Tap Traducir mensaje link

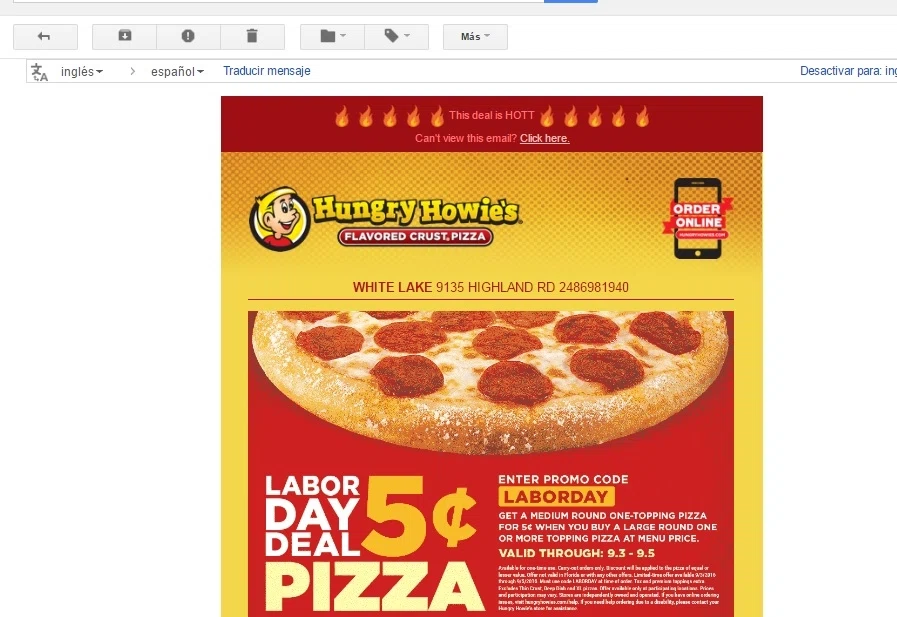[266, 71]
